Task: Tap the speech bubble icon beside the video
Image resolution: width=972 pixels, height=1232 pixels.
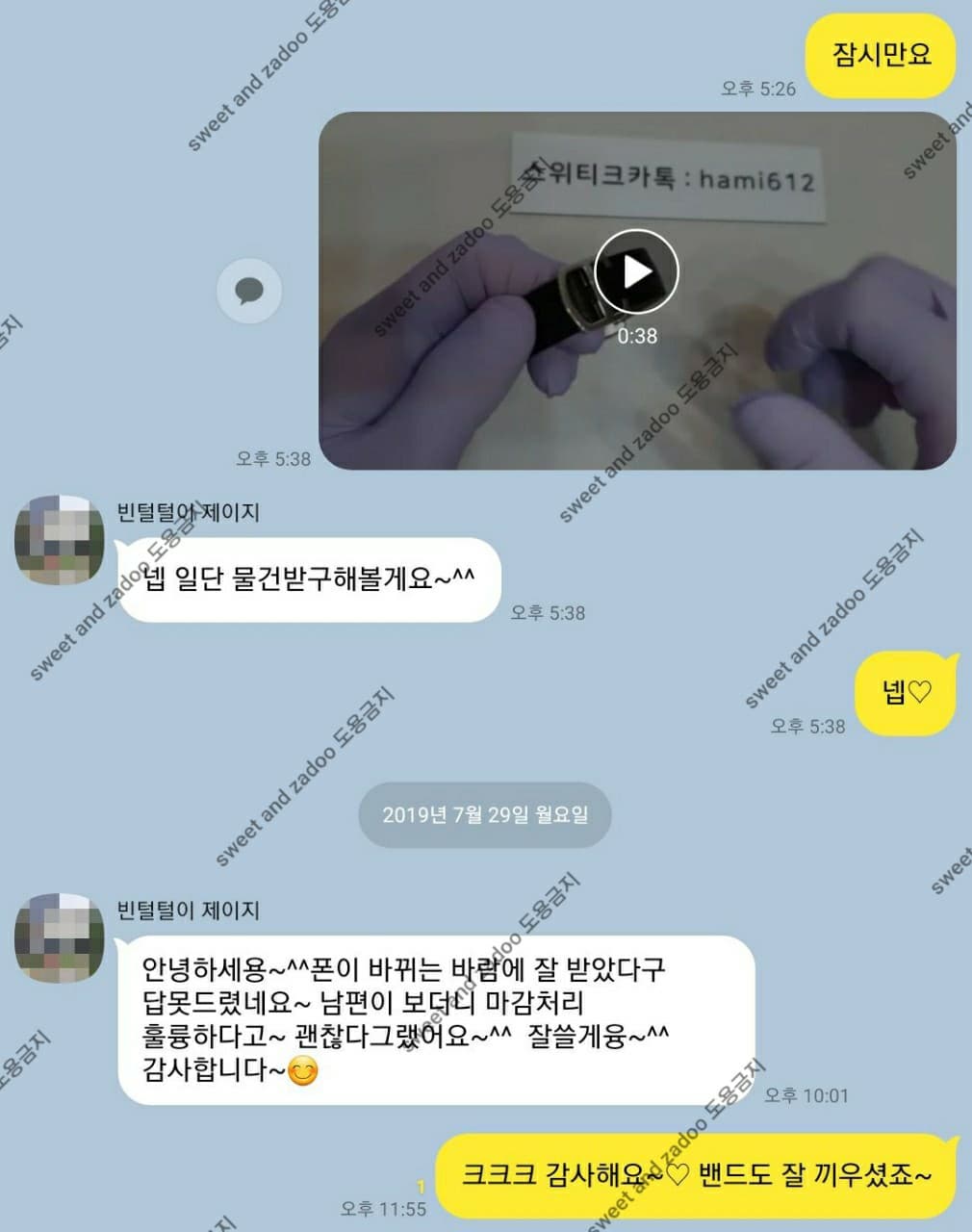Action: tap(249, 290)
